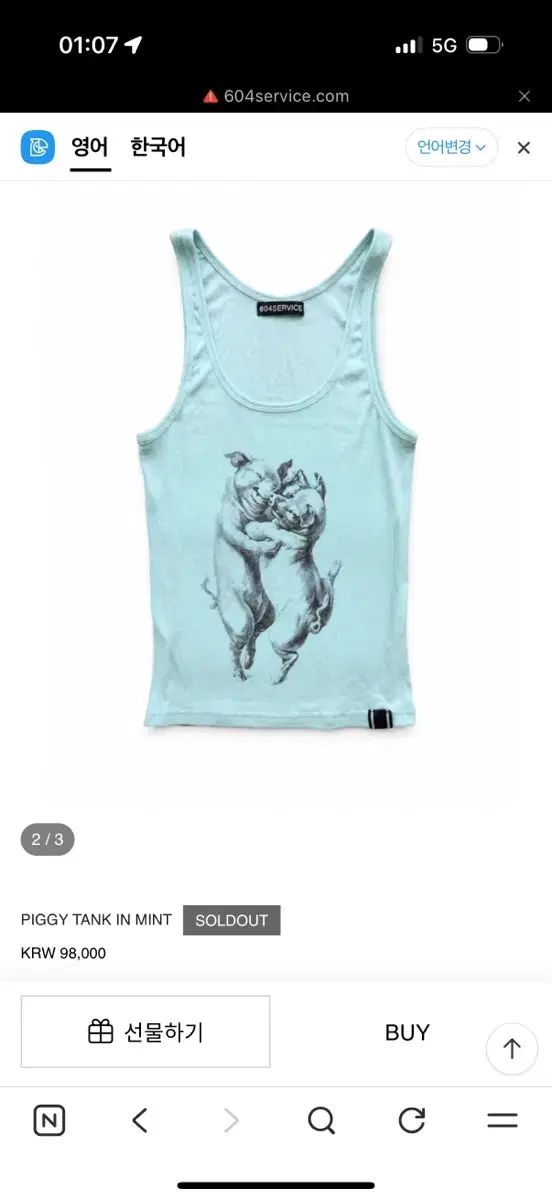The height and width of the screenshot is (1200, 552).
Task: Switch to the 한국어 tab
Action: [158, 147]
